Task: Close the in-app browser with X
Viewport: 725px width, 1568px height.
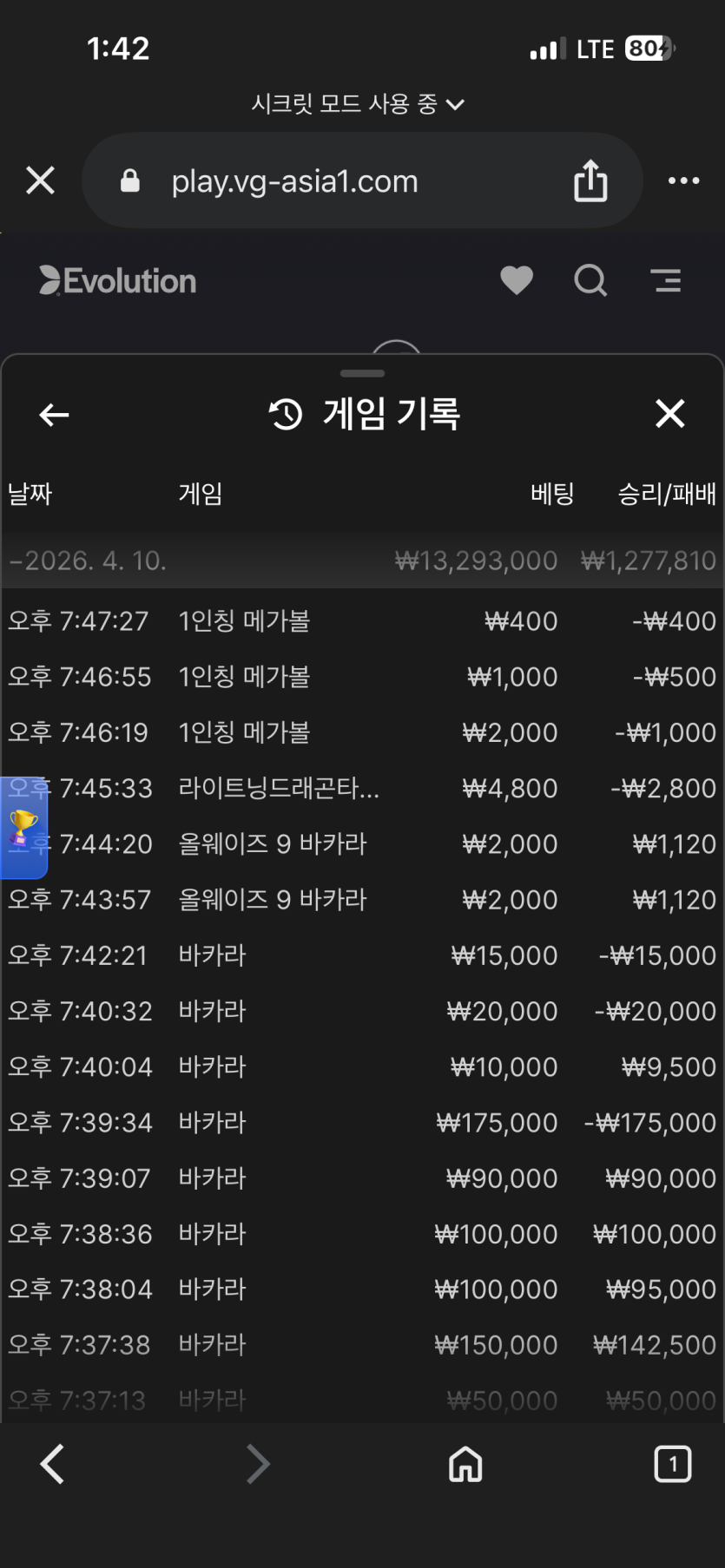Action: click(x=40, y=180)
